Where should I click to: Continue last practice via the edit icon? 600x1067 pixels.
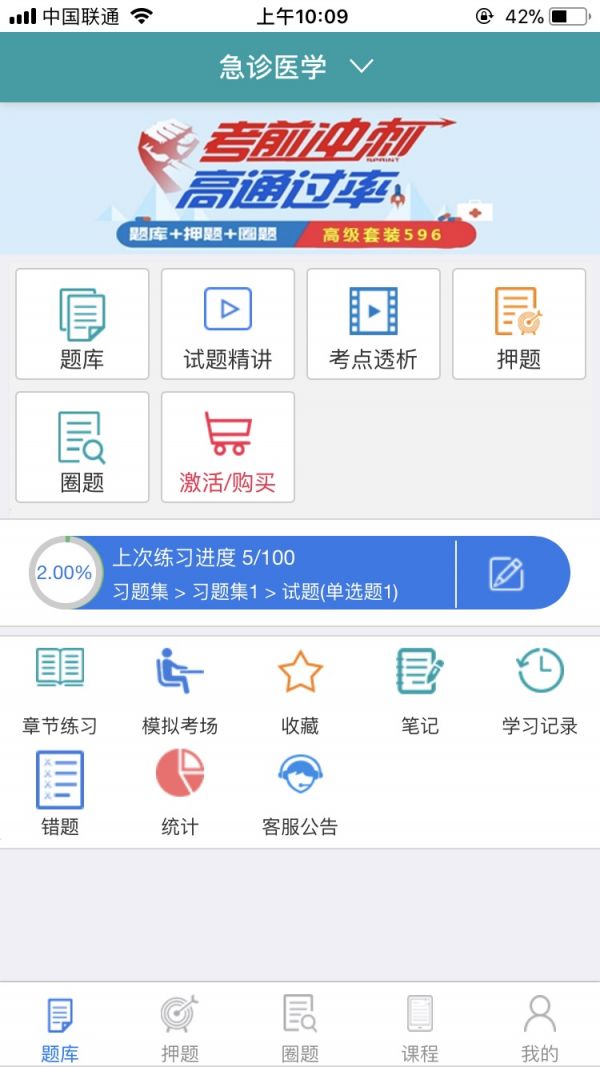[x=507, y=574]
